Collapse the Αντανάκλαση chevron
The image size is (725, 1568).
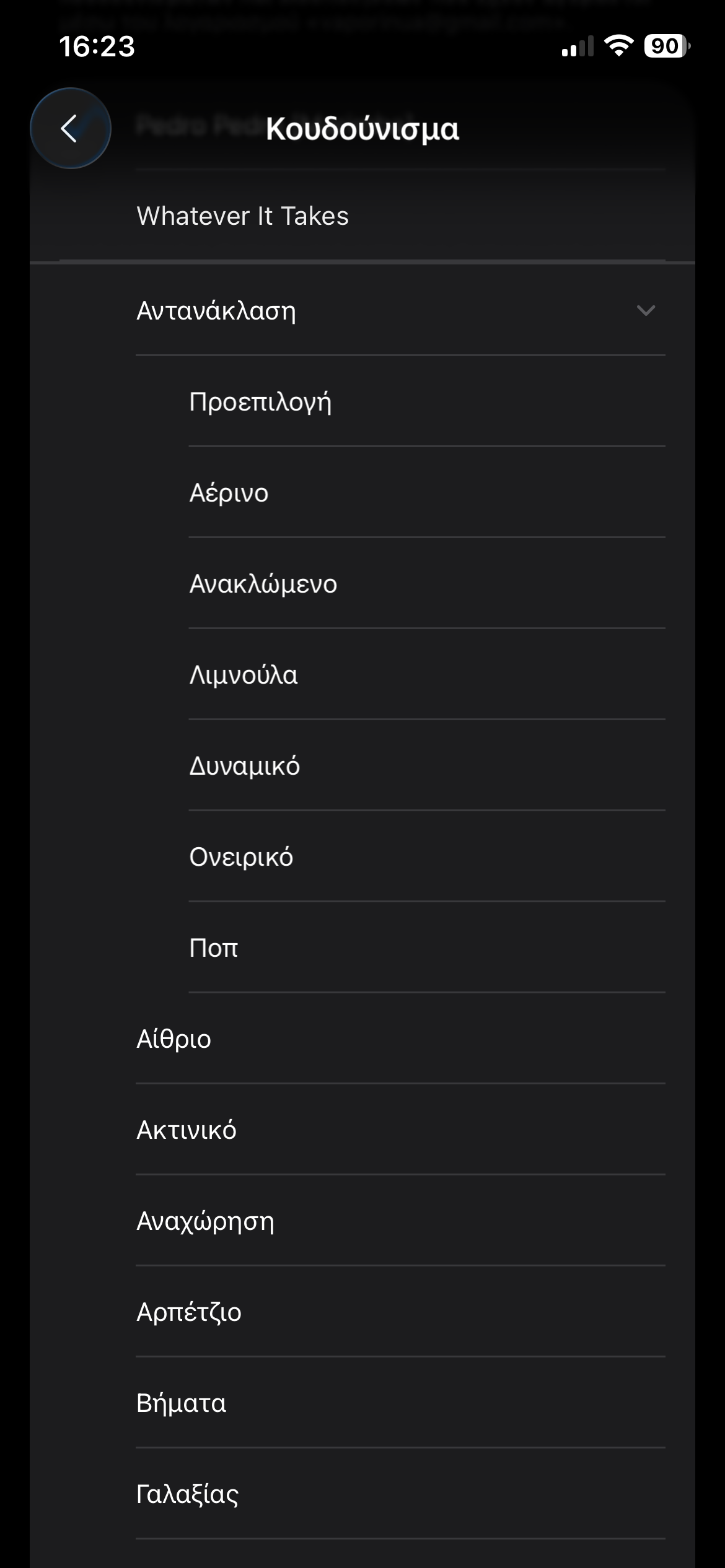pos(646,310)
